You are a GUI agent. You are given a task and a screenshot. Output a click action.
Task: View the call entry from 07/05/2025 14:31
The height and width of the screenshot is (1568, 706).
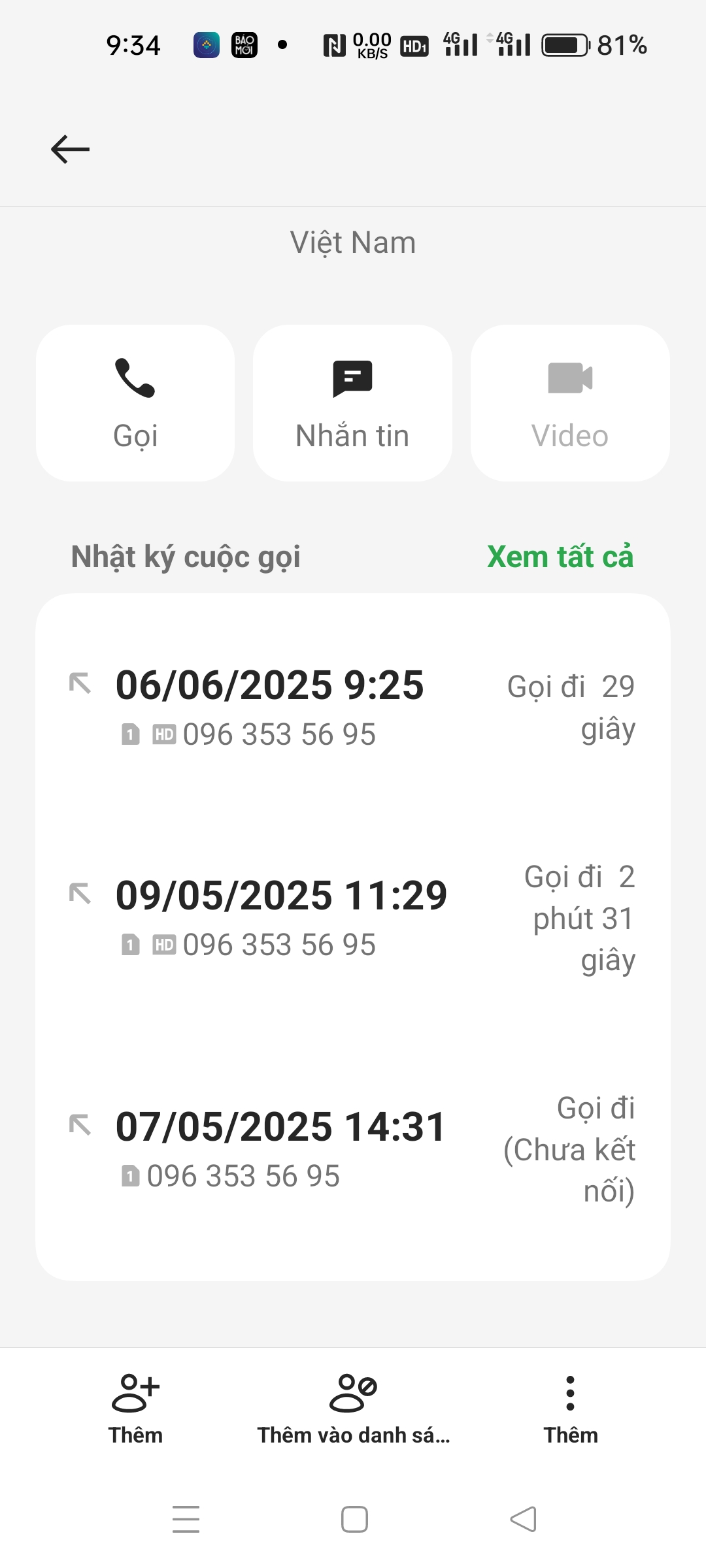(352, 1149)
